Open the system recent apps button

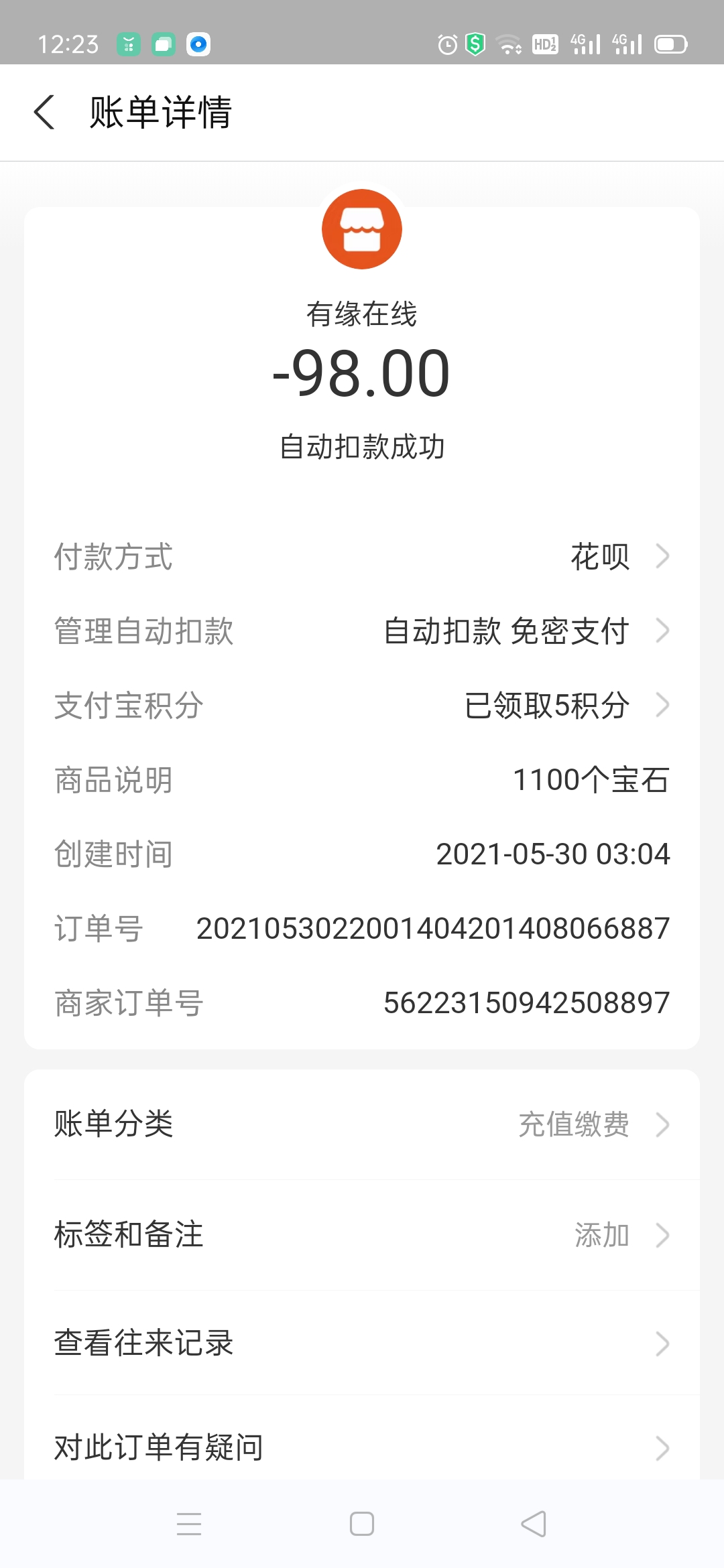pyautogui.click(x=189, y=1524)
